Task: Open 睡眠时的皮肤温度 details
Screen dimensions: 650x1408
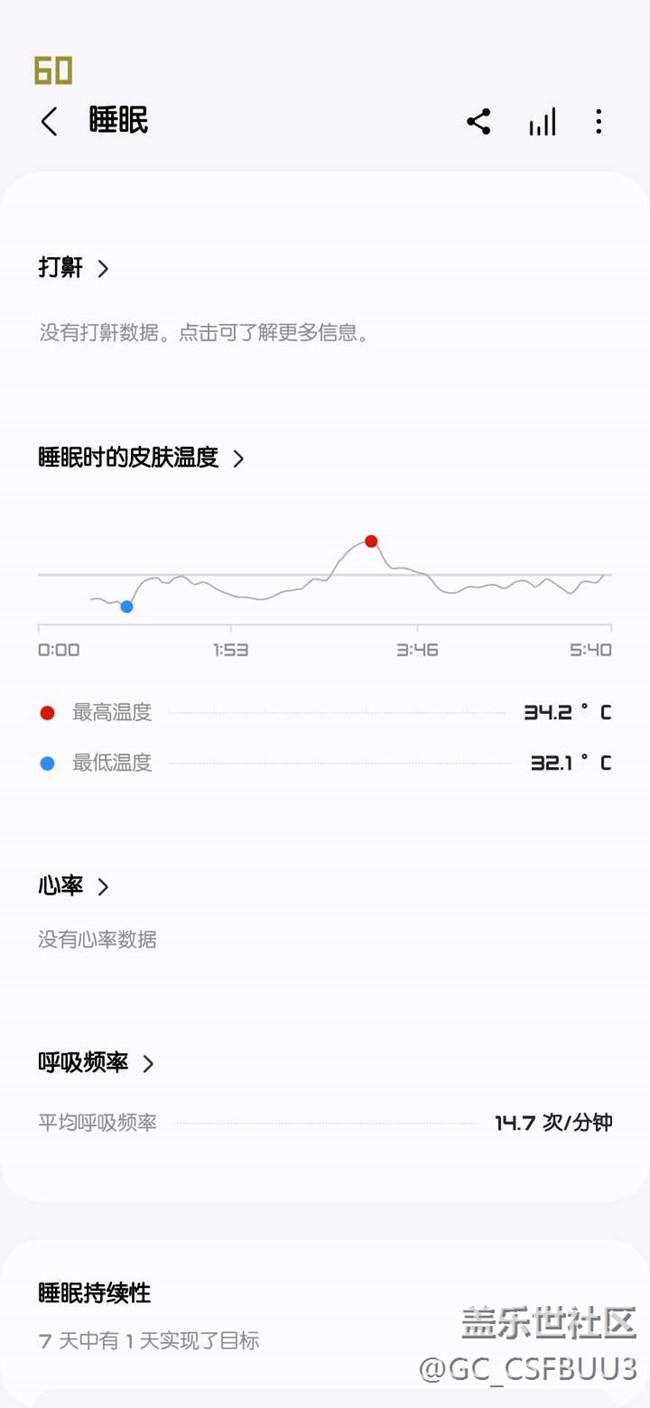Action: click(141, 458)
